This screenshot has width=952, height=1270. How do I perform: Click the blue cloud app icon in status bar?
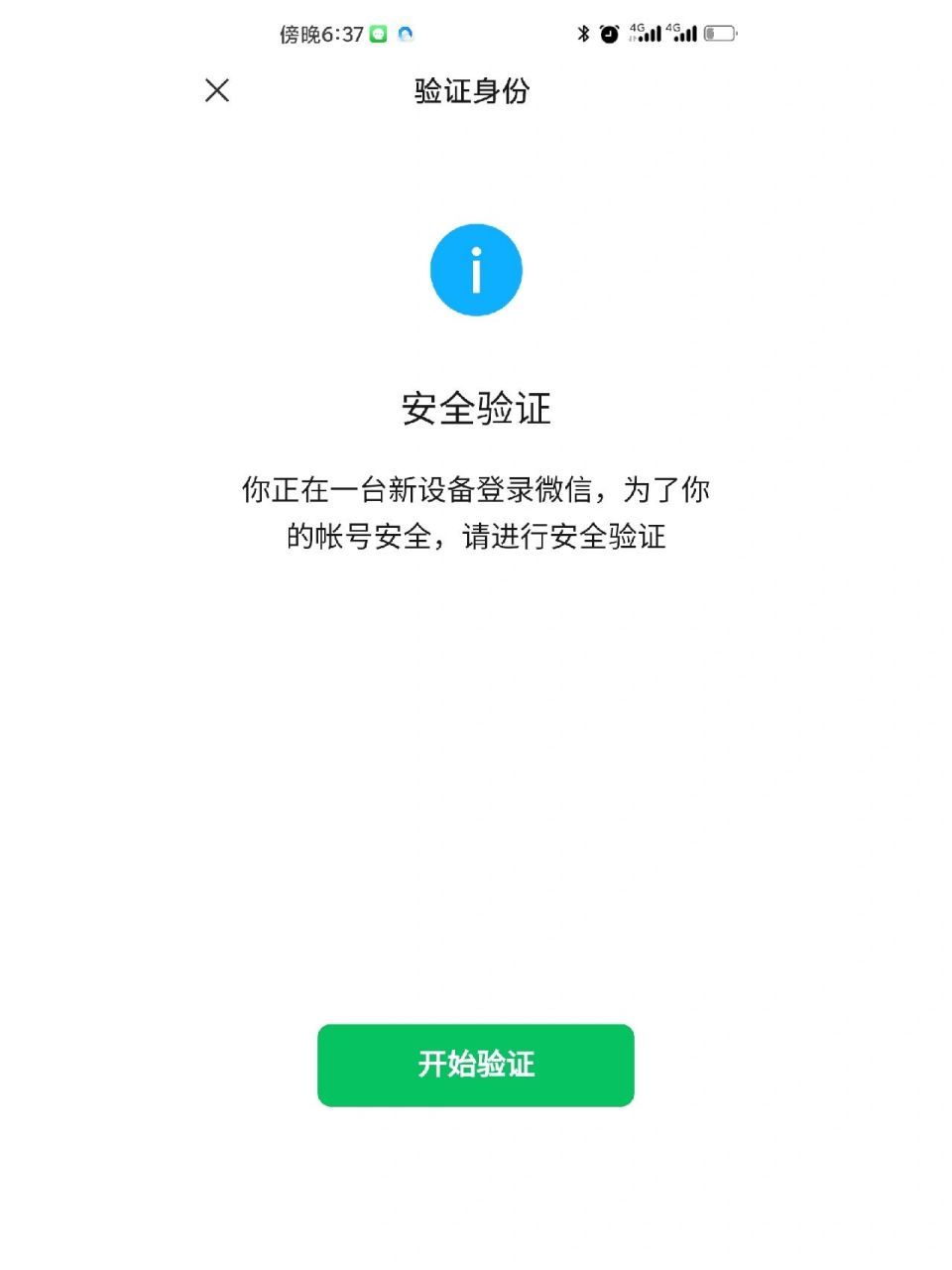click(x=406, y=33)
